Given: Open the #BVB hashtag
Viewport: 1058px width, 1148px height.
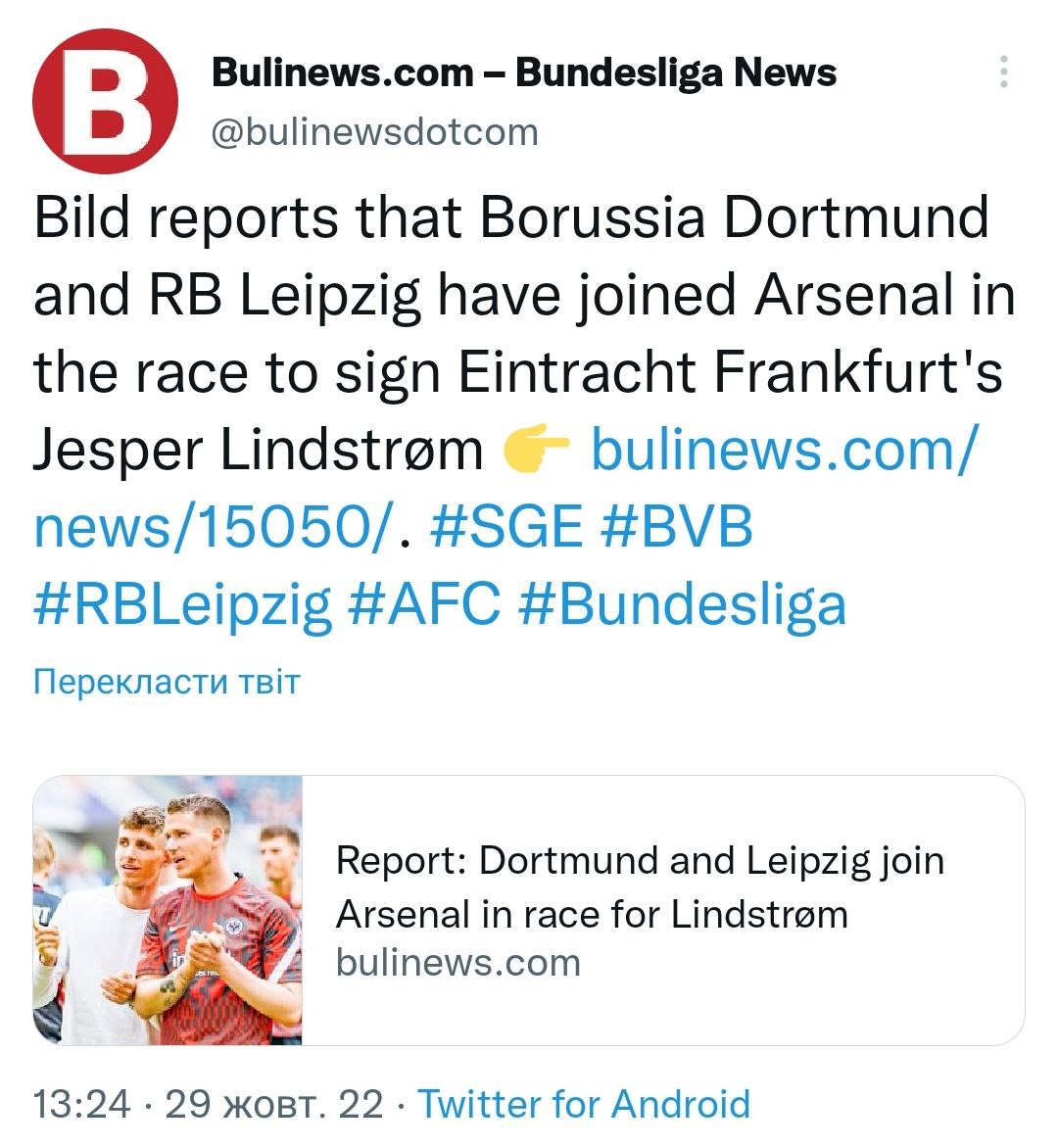Looking at the screenshot, I should point(674,527).
